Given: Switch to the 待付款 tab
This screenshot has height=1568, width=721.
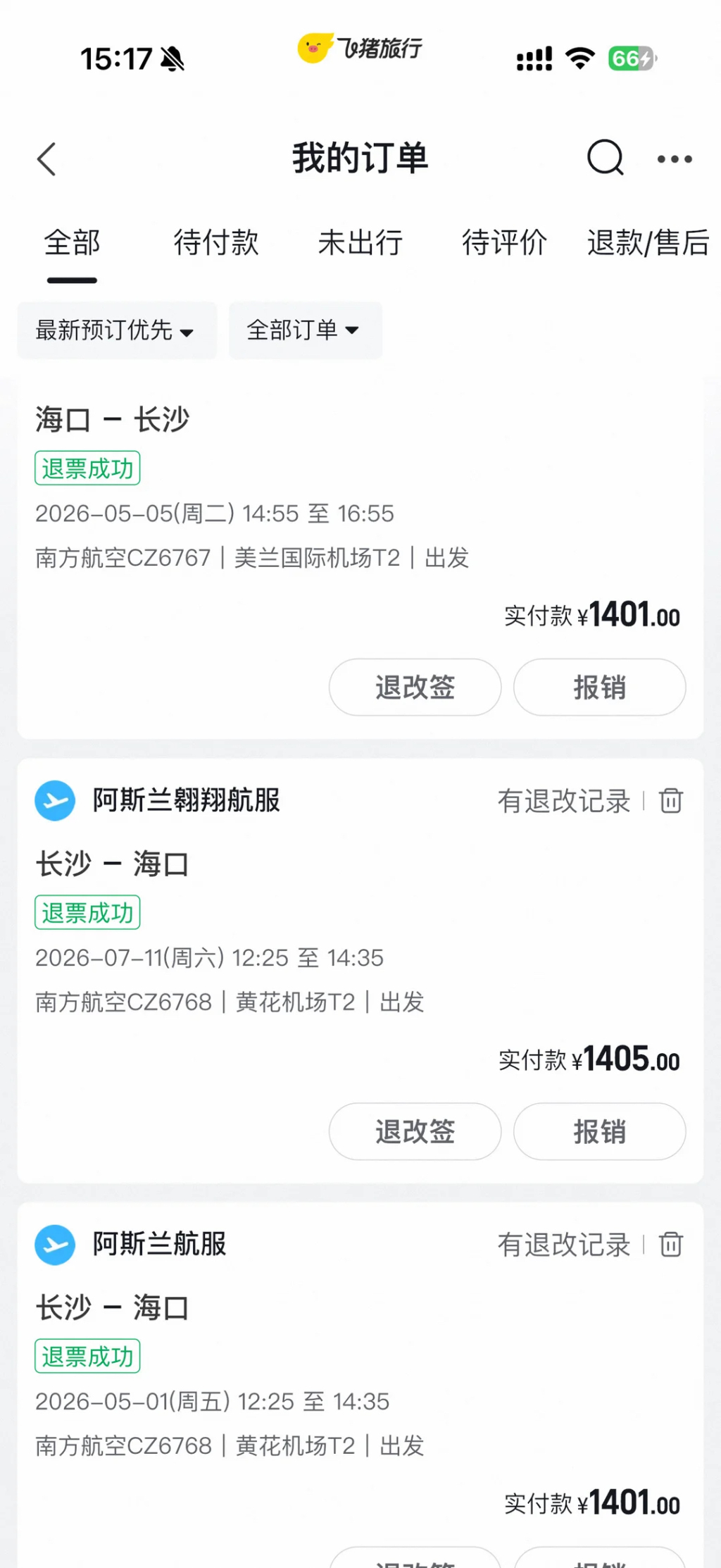Looking at the screenshot, I should 216,242.
